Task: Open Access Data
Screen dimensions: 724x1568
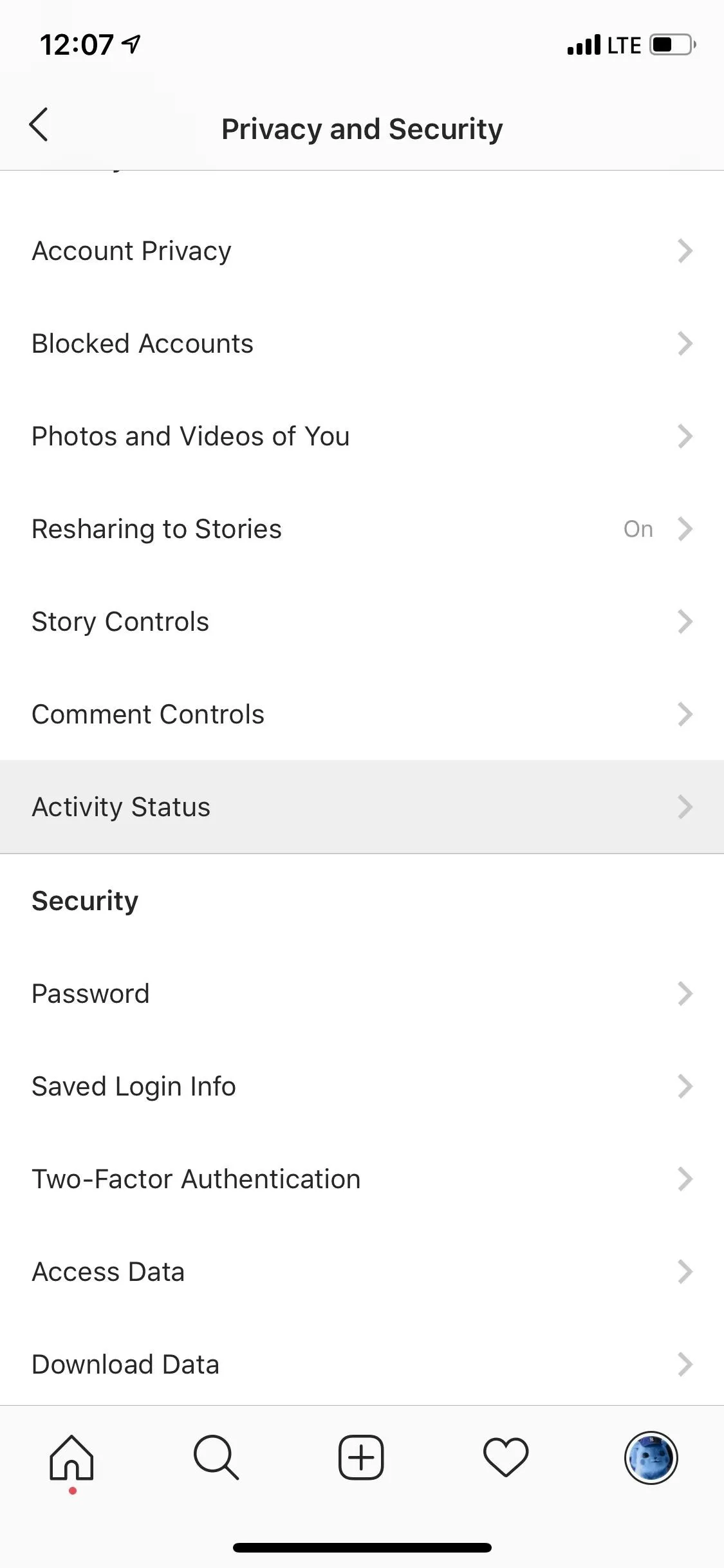Action: click(362, 1272)
